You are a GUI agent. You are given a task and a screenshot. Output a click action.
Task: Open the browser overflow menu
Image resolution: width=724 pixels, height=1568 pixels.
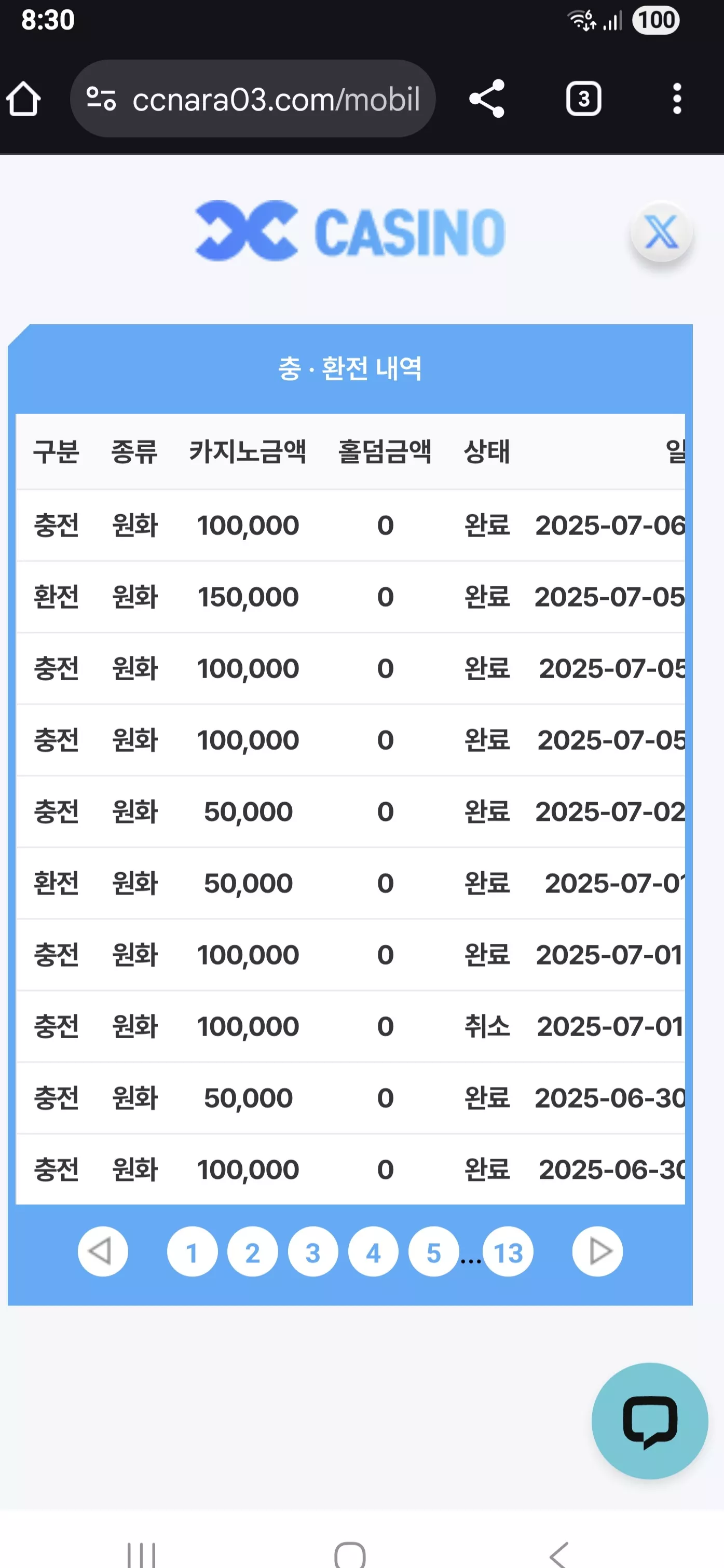pos(676,99)
